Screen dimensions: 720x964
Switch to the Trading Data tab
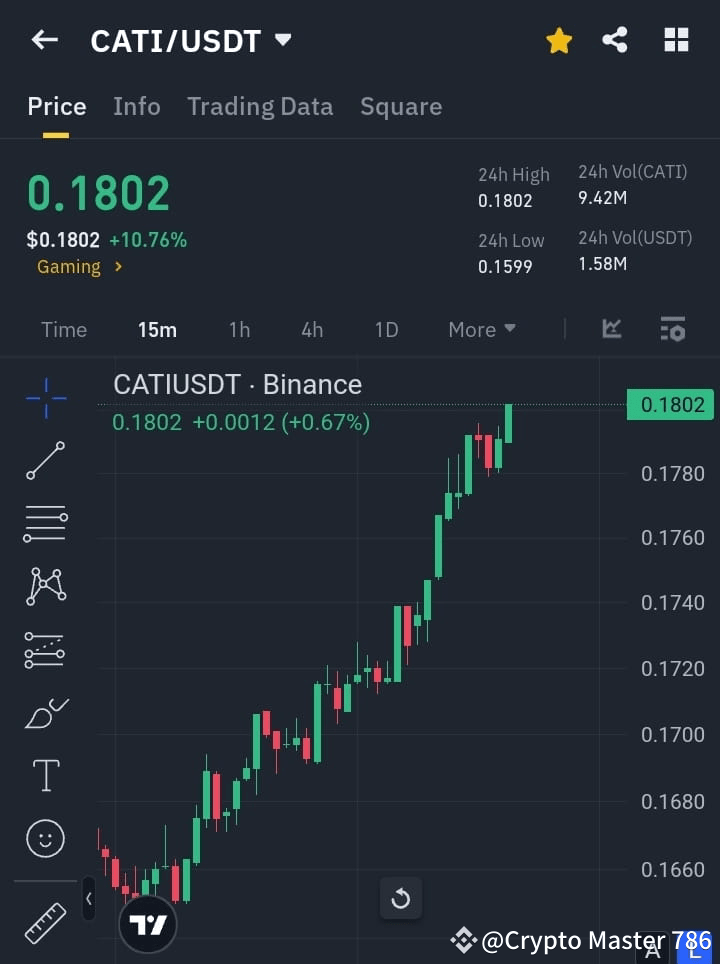[x=260, y=107]
